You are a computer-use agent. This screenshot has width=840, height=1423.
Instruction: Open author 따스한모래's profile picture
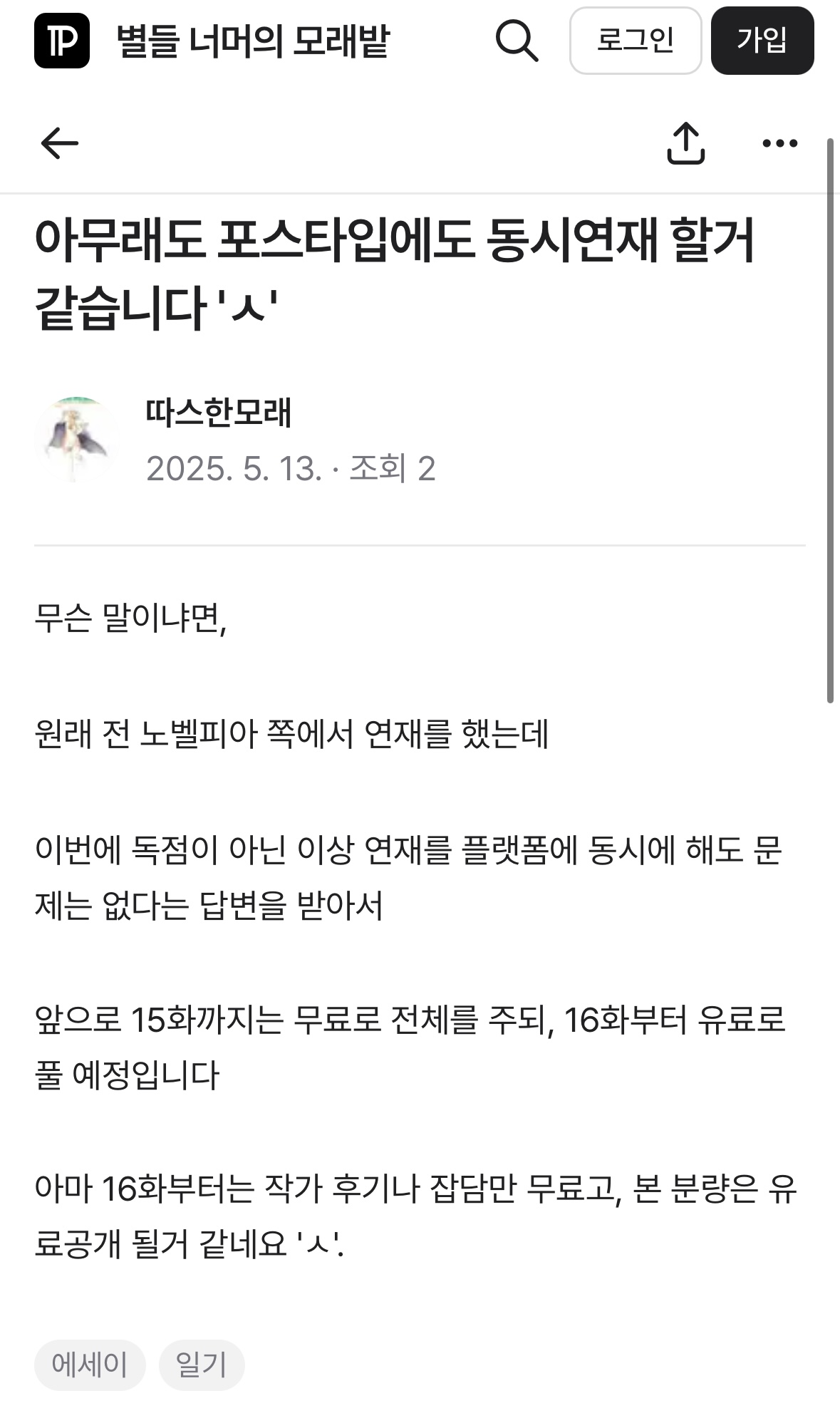tap(77, 439)
